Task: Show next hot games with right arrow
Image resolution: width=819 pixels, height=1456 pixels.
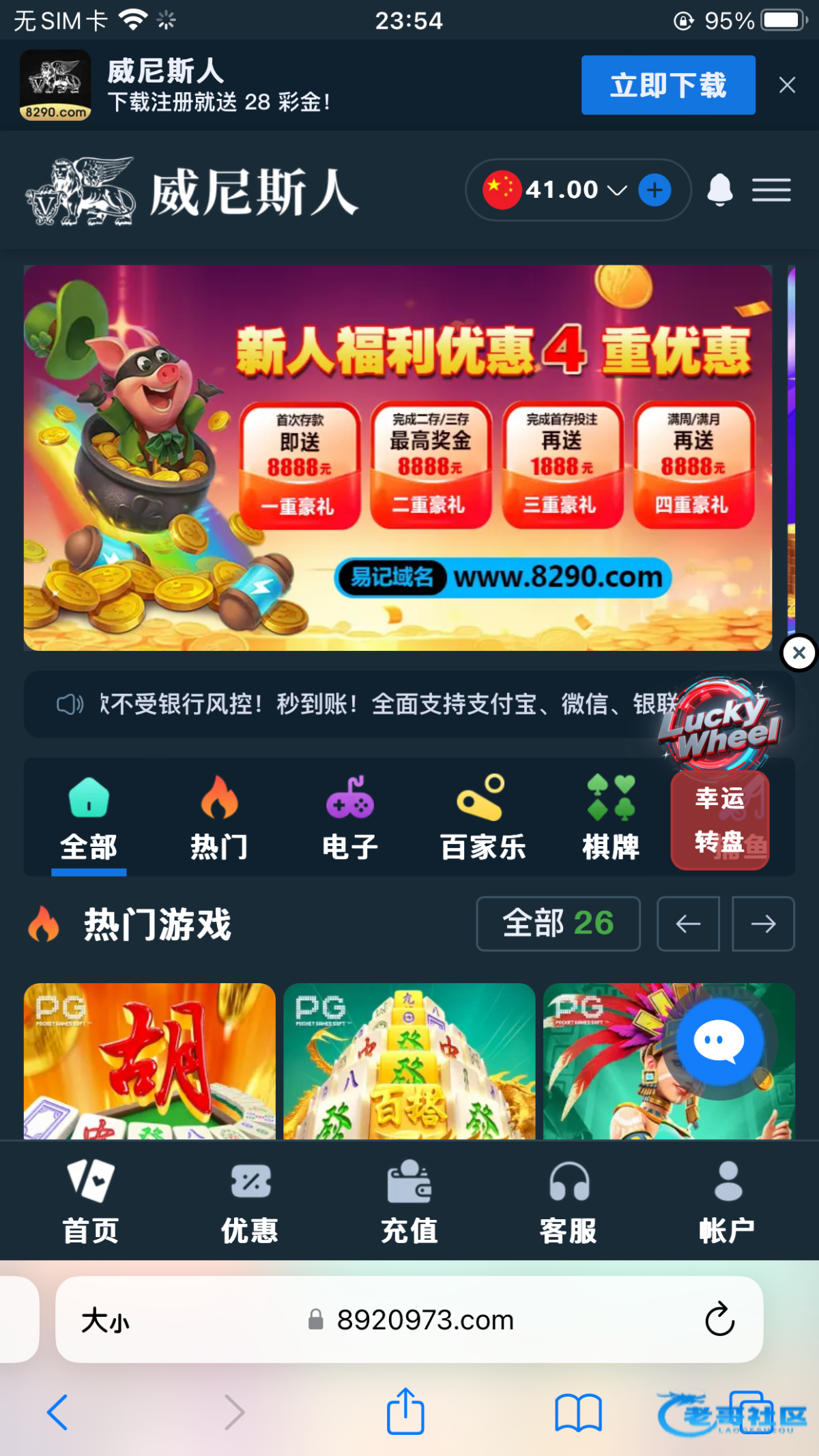Action: 763,924
